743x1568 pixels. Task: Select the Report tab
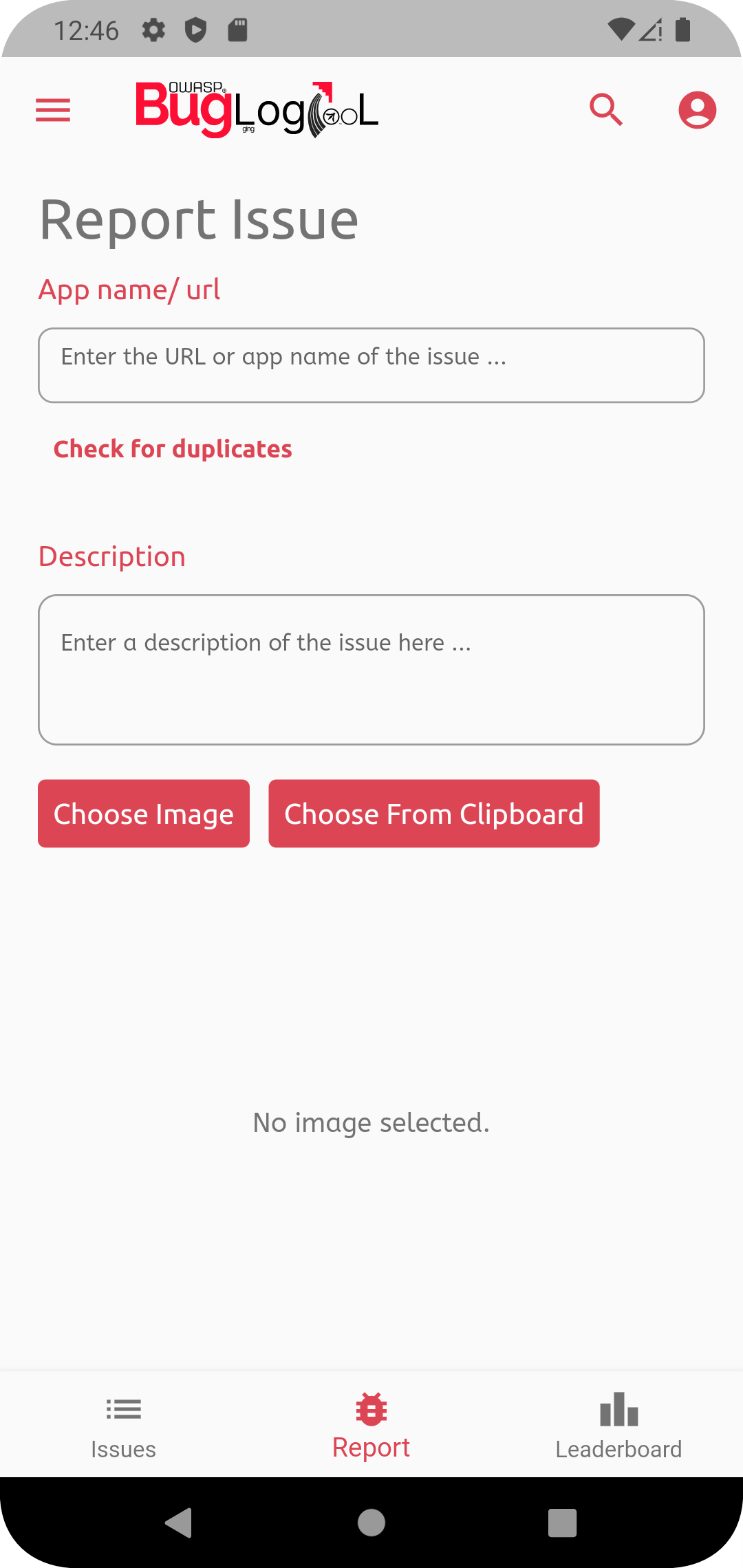[x=371, y=1426]
